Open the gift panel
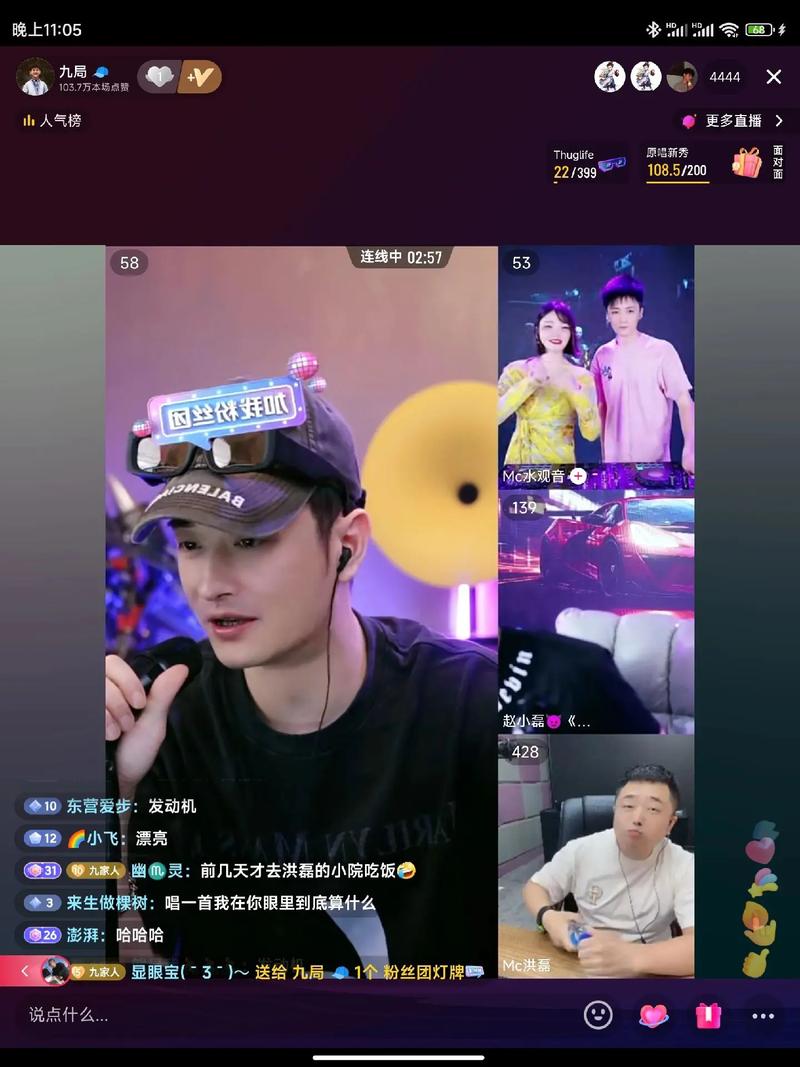 point(709,1015)
